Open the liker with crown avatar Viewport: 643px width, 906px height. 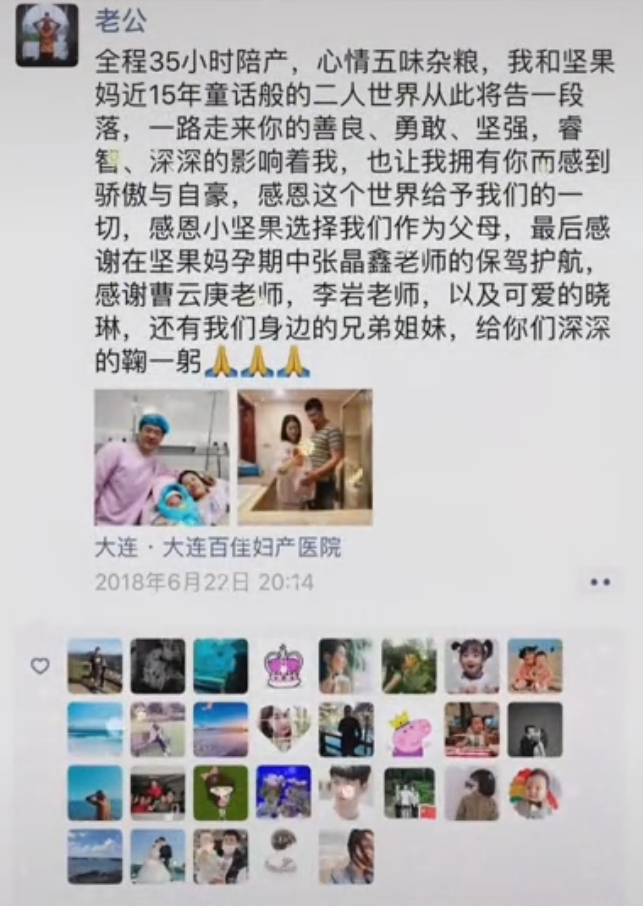click(x=283, y=666)
